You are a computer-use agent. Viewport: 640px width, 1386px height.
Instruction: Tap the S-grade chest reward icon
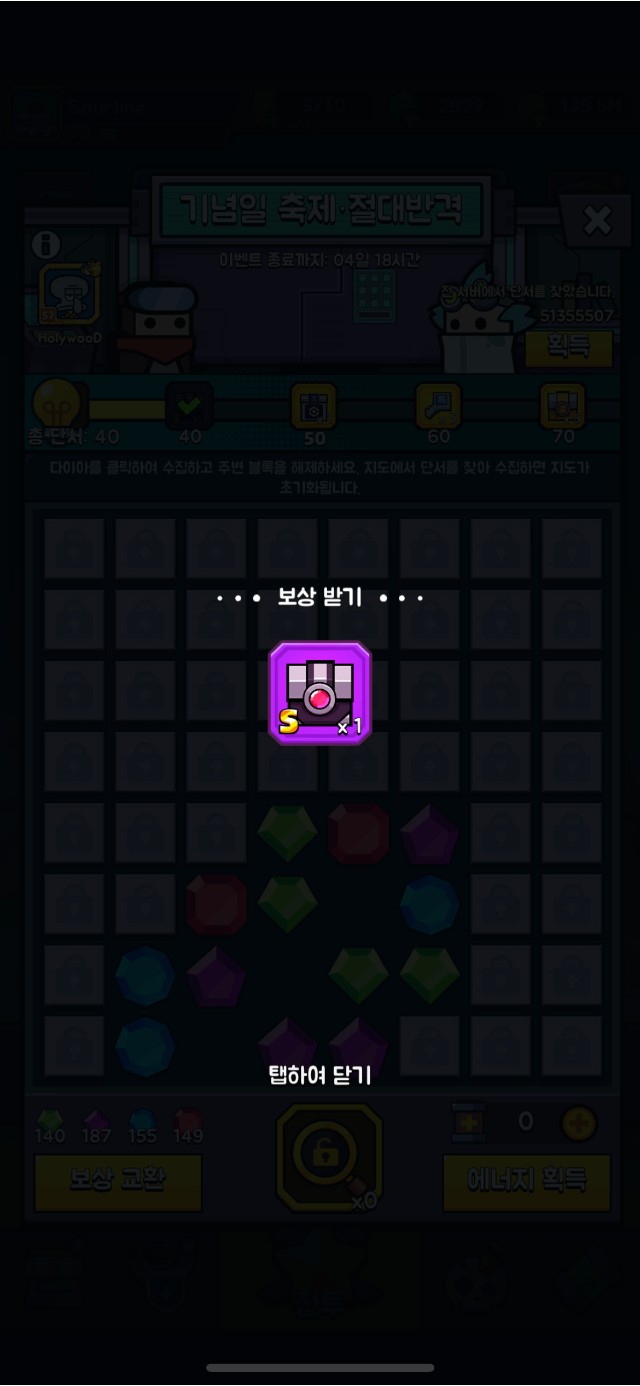point(320,693)
